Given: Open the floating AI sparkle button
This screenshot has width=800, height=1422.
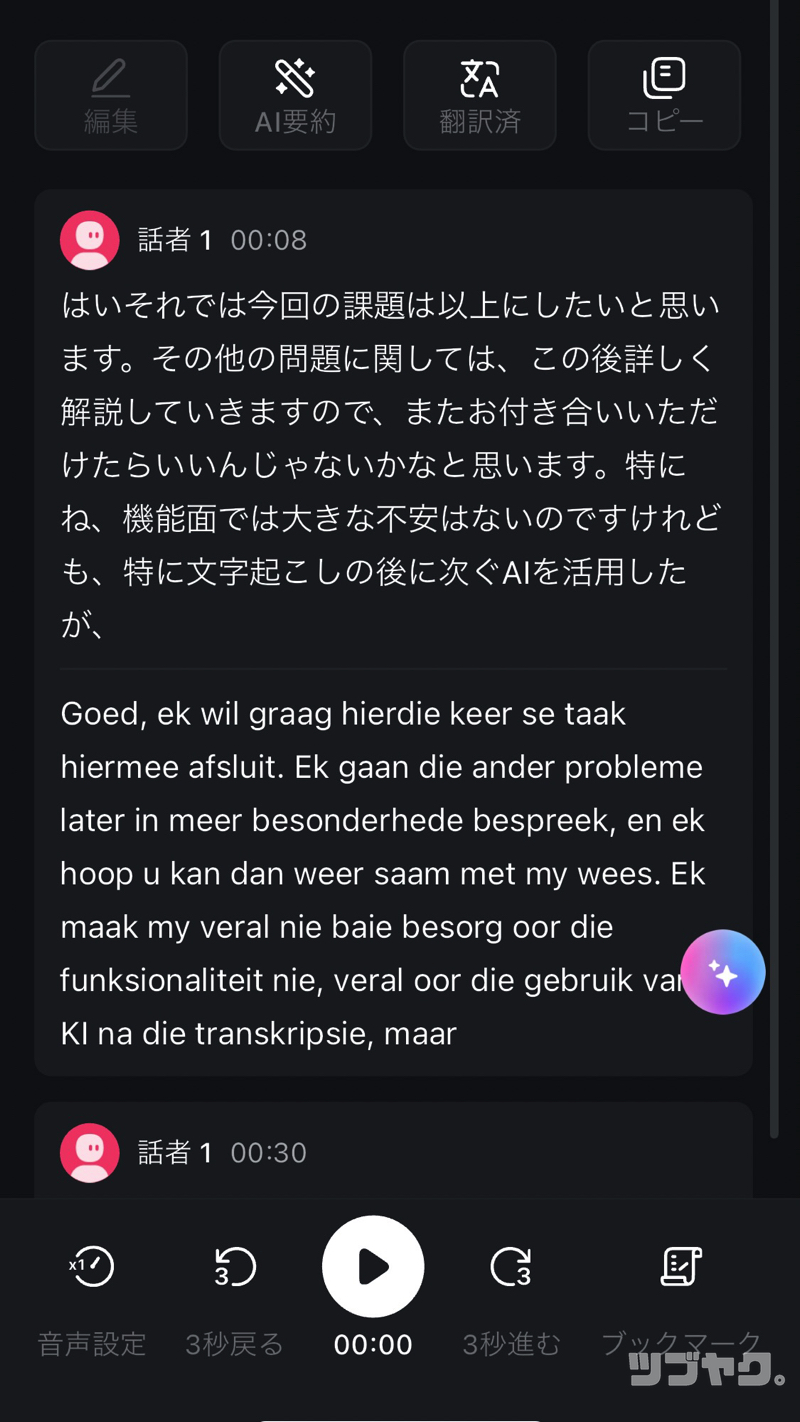Looking at the screenshot, I should (x=723, y=972).
